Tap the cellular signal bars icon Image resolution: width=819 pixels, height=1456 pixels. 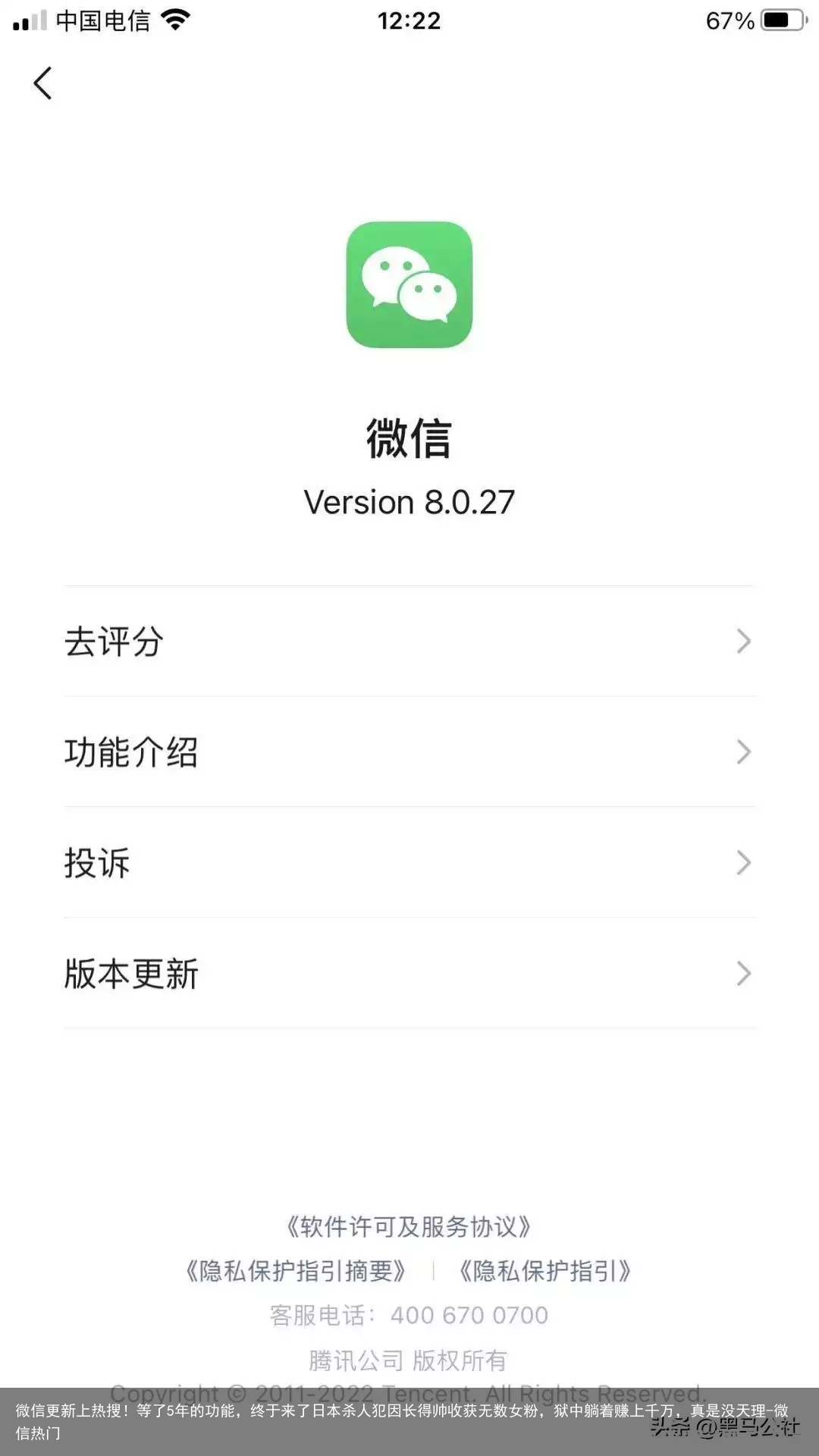pyautogui.click(x=30, y=20)
